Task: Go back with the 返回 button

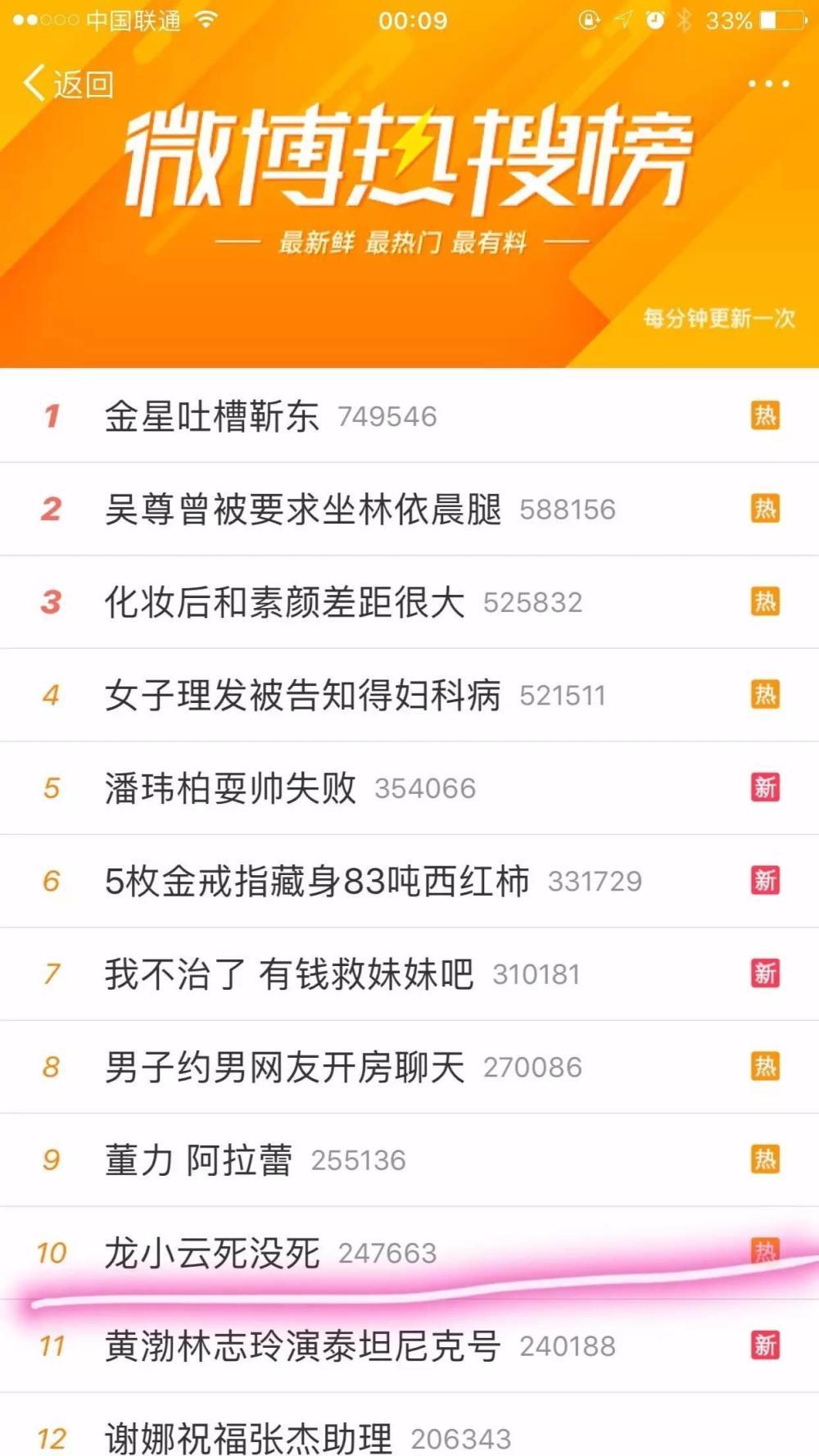Action: tap(69, 84)
